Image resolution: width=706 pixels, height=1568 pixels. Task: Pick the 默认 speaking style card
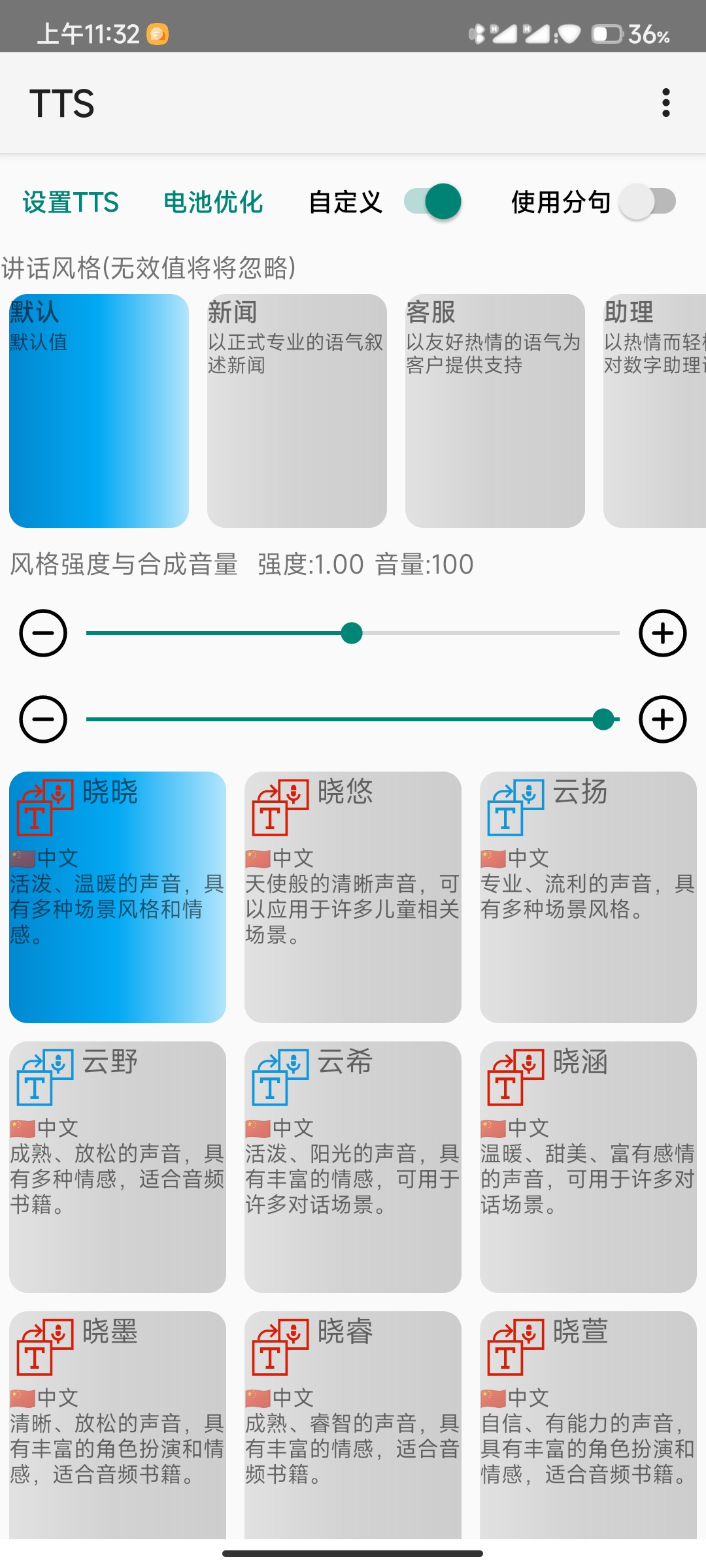[x=99, y=410]
